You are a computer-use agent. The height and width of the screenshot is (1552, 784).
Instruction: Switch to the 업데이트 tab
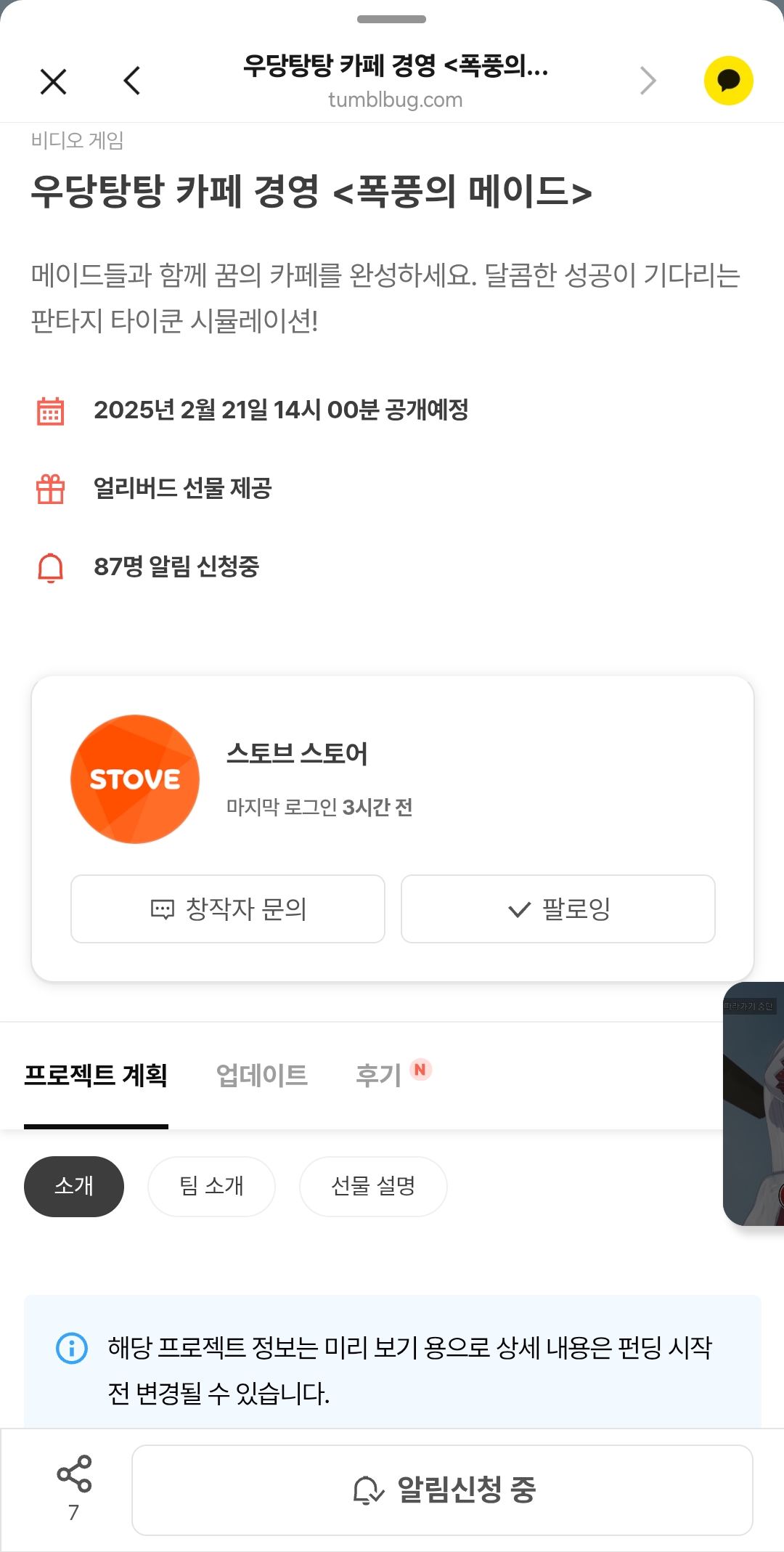point(262,1075)
